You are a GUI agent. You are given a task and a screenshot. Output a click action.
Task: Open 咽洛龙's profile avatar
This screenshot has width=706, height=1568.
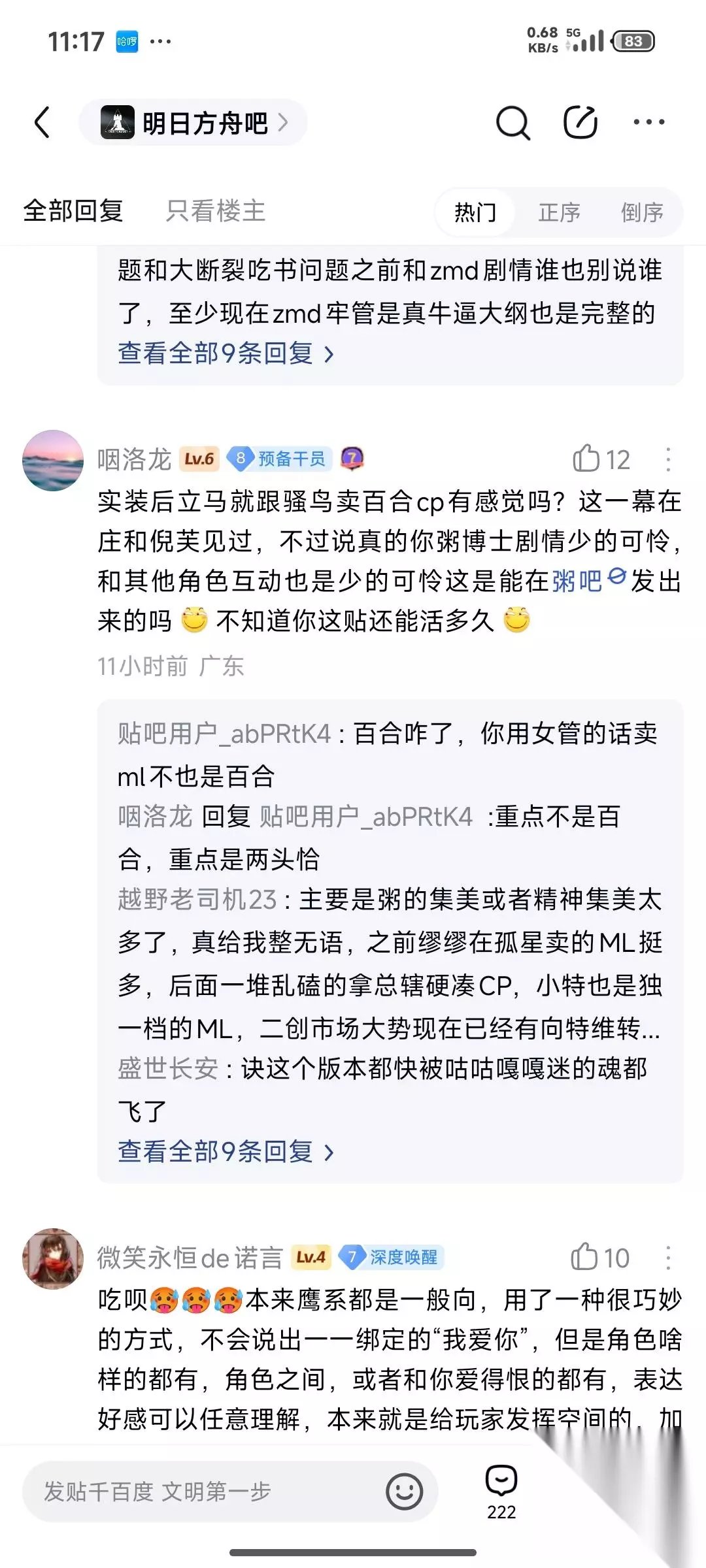[x=53, y=460]
